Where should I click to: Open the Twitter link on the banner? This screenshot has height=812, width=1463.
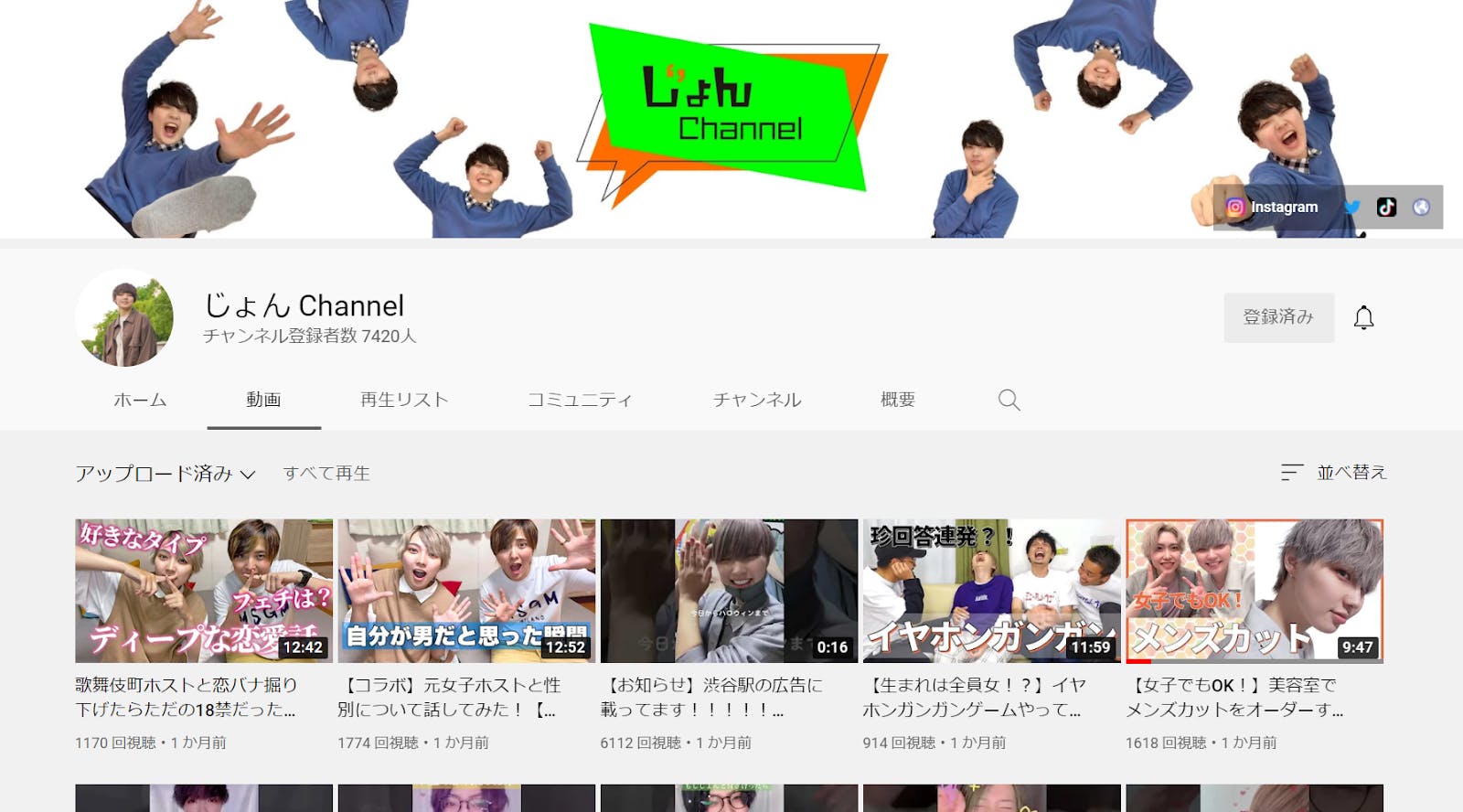tap(1351, 208)
